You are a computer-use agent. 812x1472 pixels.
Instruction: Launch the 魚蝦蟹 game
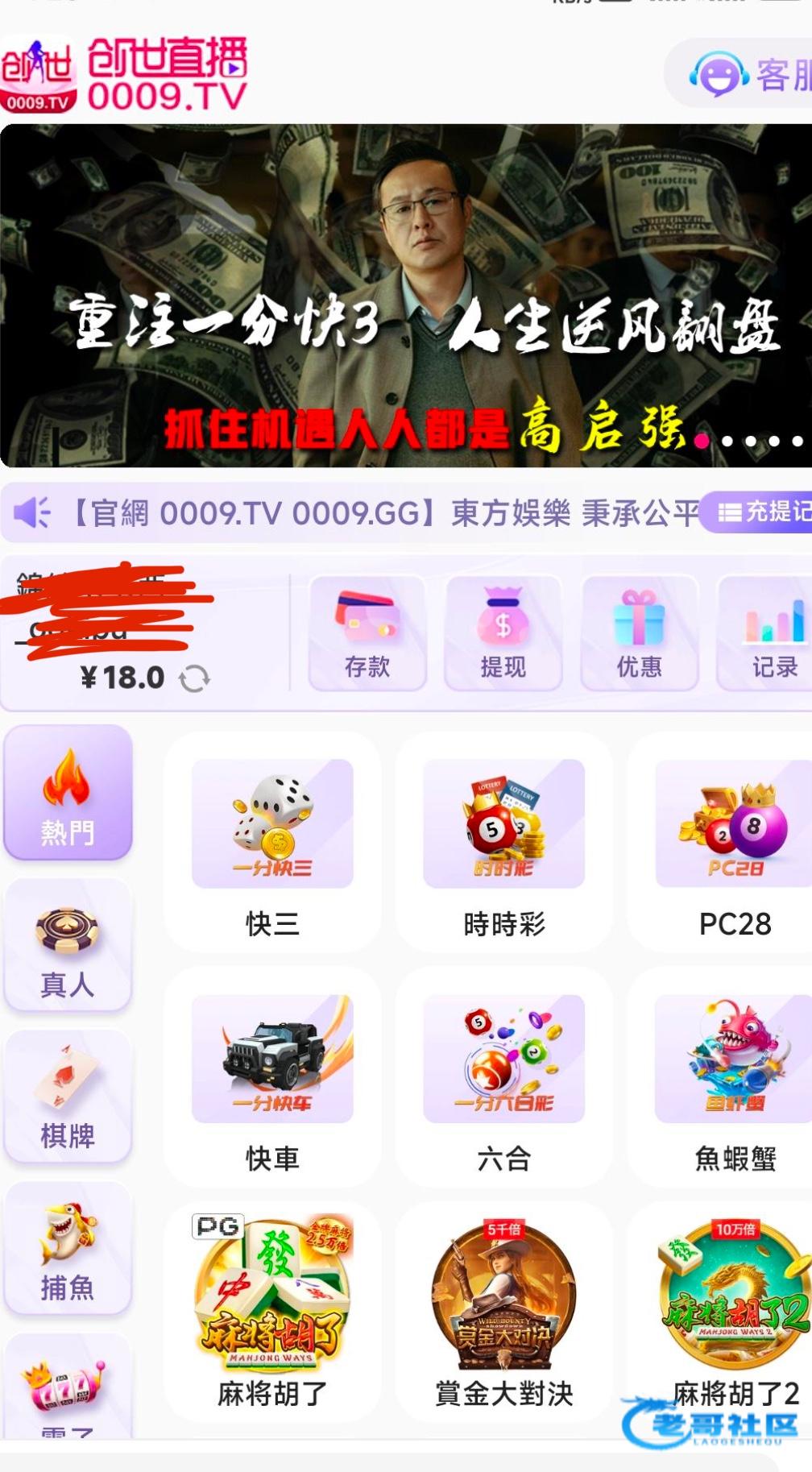tap(733, 1078)
